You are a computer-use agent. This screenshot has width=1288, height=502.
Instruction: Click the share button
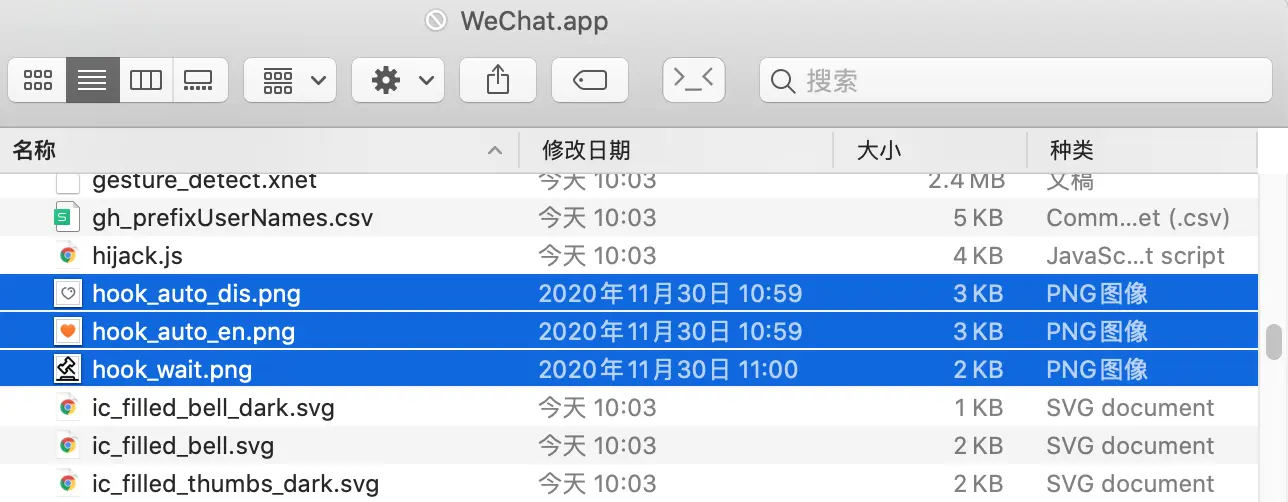coord(498,81)
